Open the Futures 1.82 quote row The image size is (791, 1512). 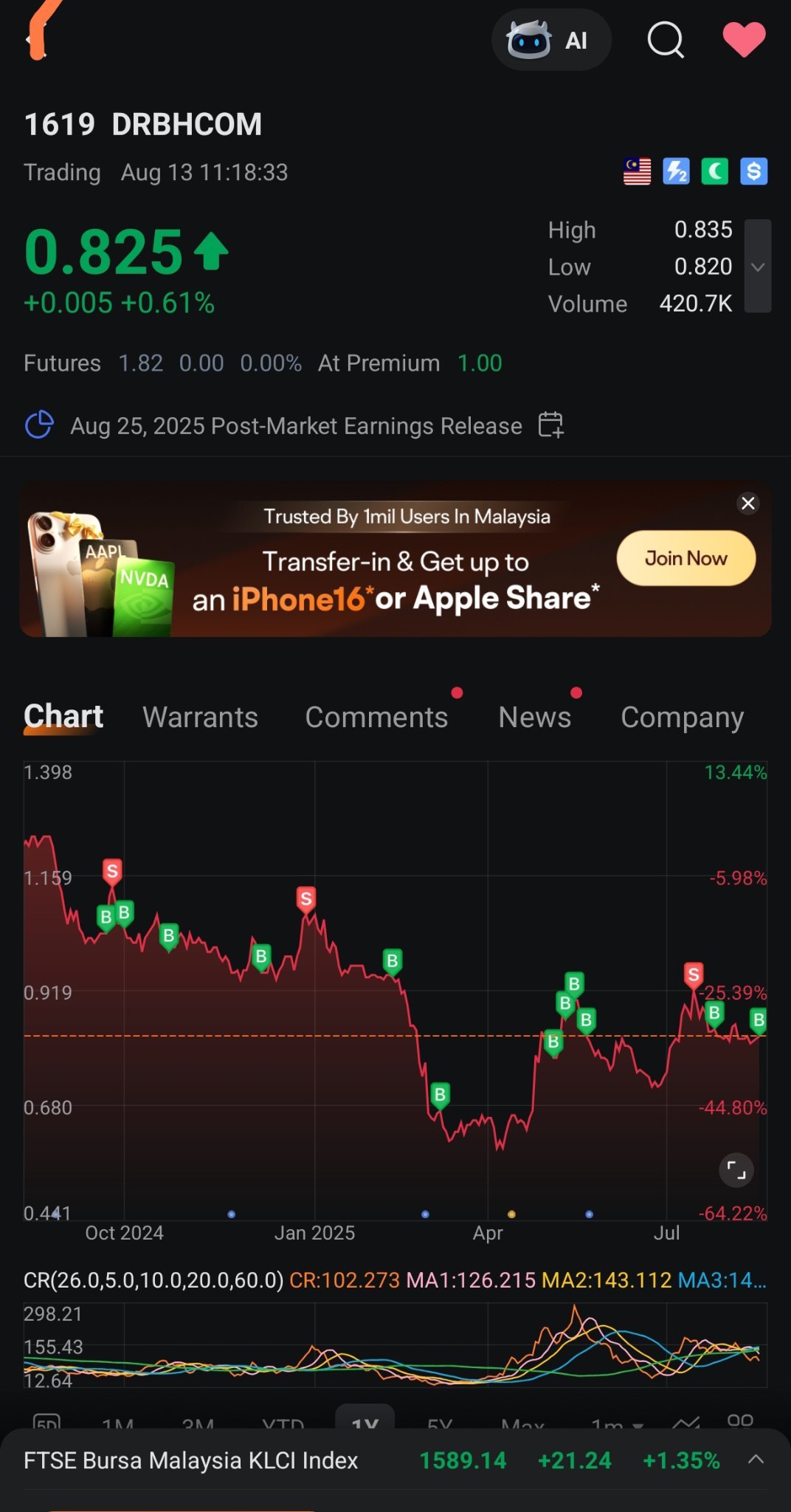coord(263,363)
